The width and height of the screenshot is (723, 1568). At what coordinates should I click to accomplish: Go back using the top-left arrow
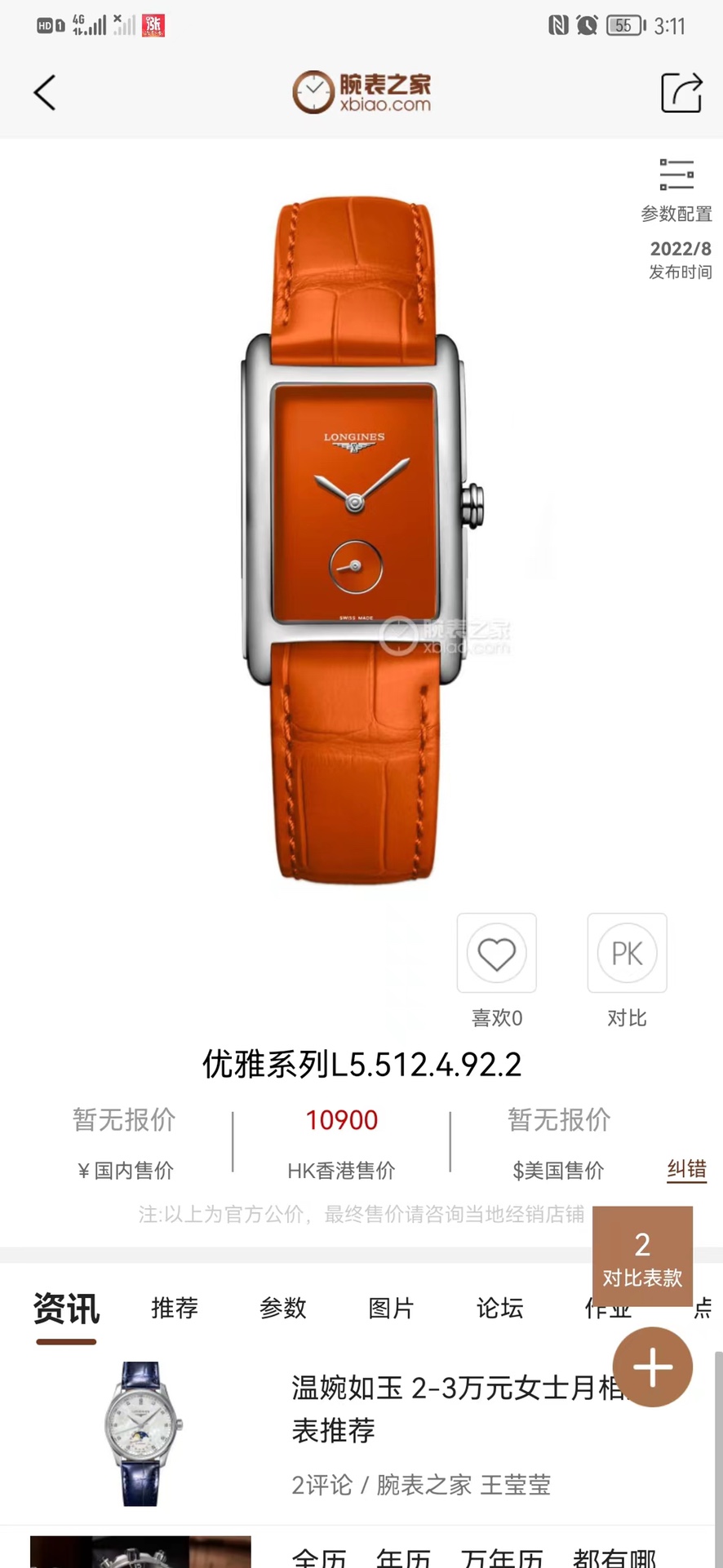pyautogui.click(x=45, y=93)
